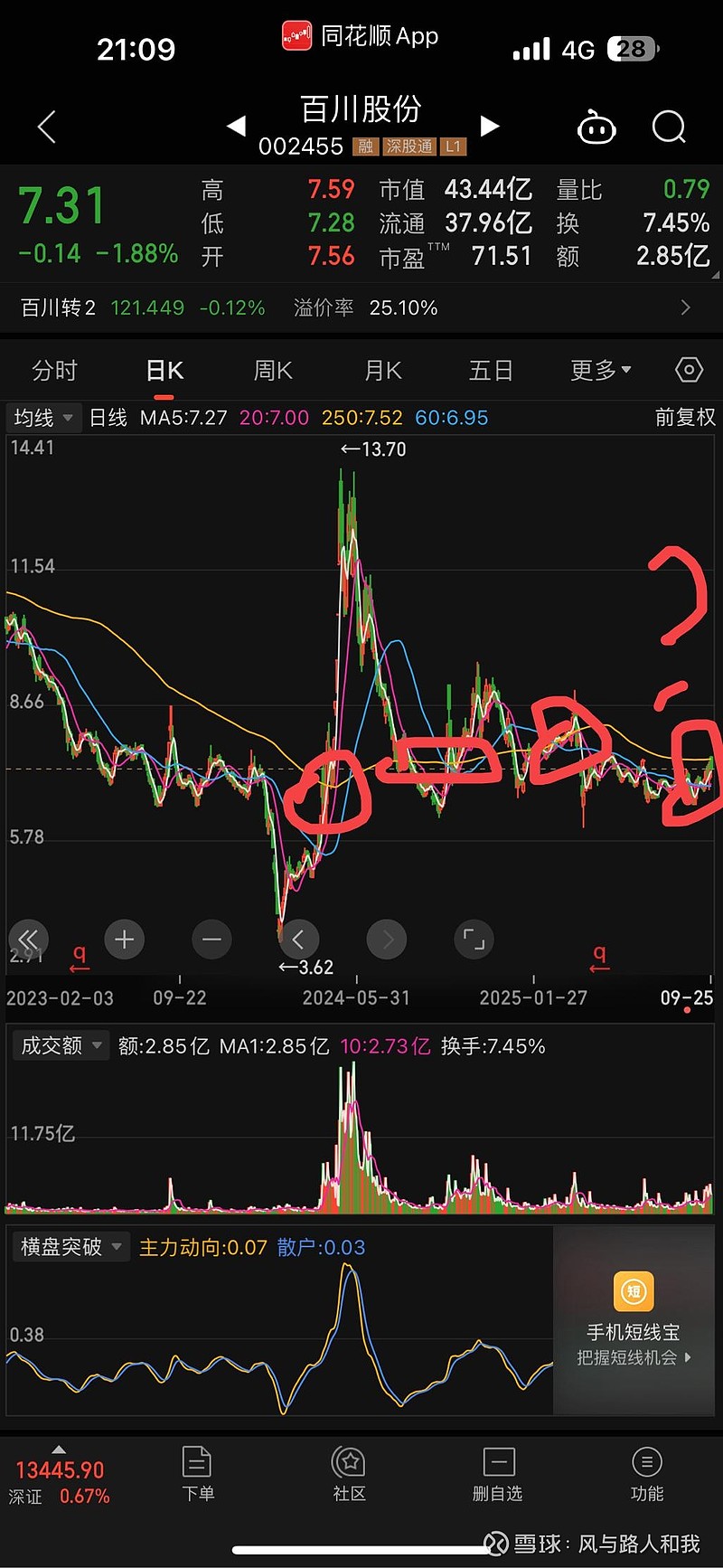
Task: Switch to the next stock
Action: 490,127
